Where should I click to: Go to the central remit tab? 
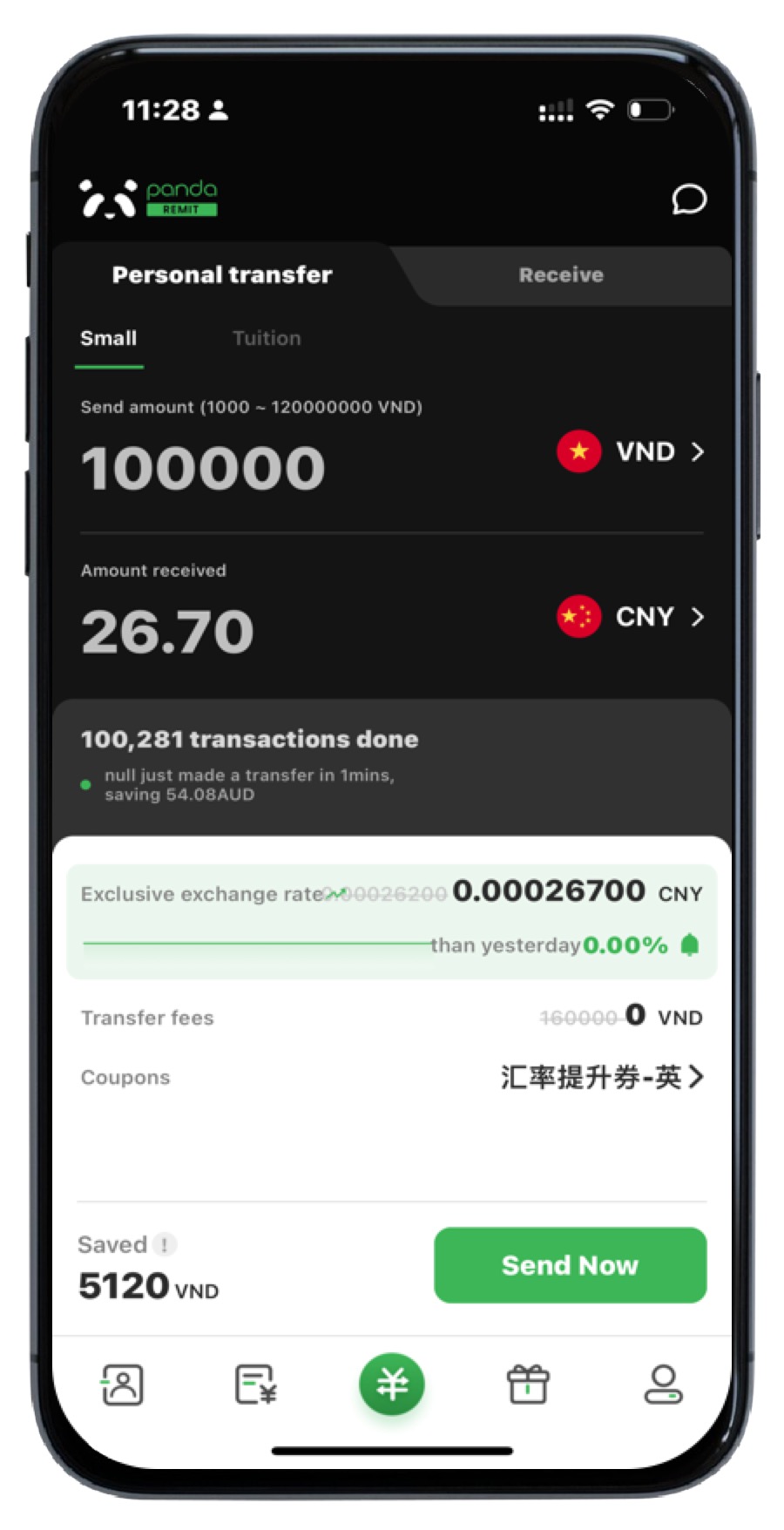392,1384
